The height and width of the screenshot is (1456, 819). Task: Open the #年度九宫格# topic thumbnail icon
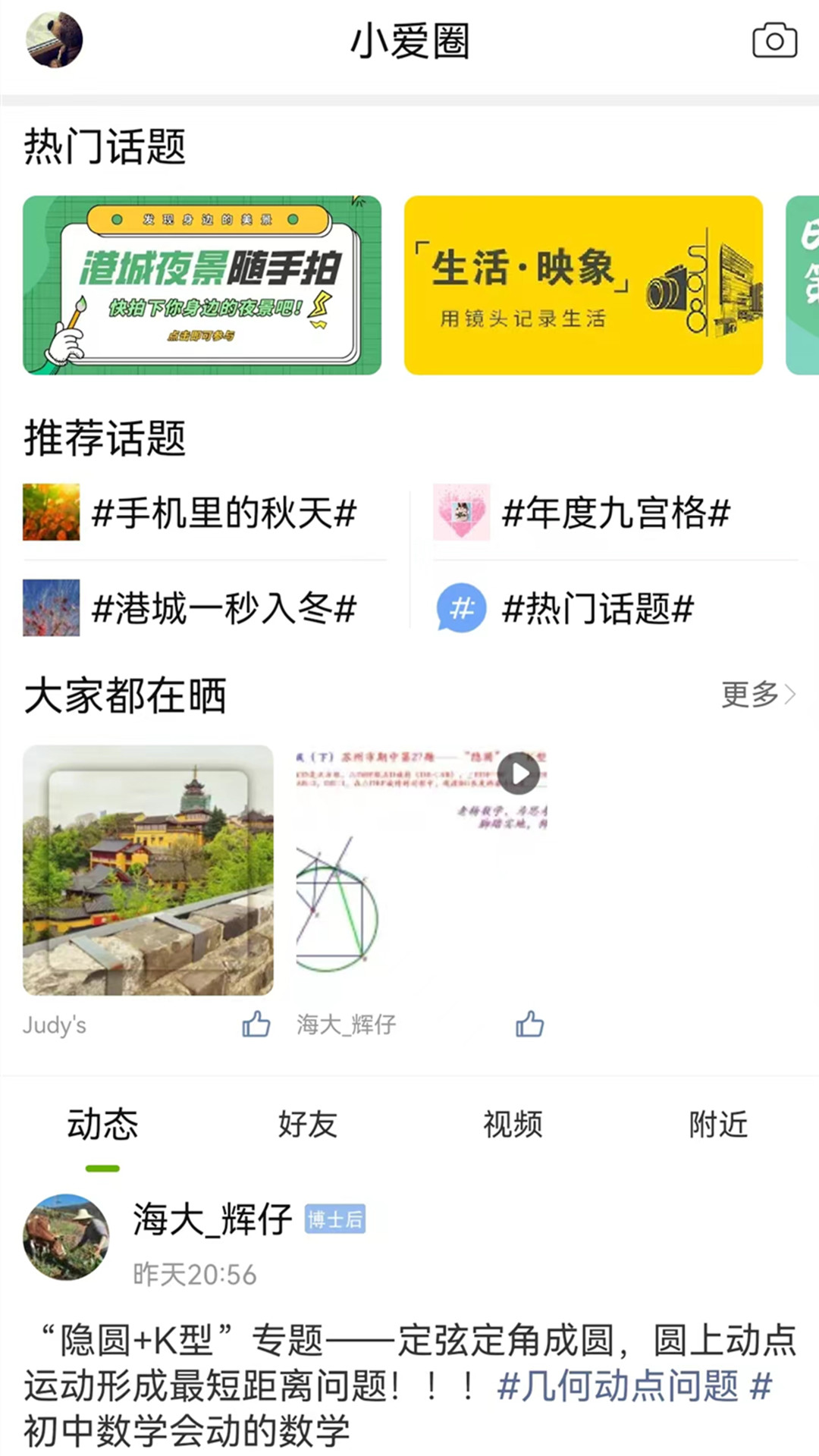tap(461, 515)
